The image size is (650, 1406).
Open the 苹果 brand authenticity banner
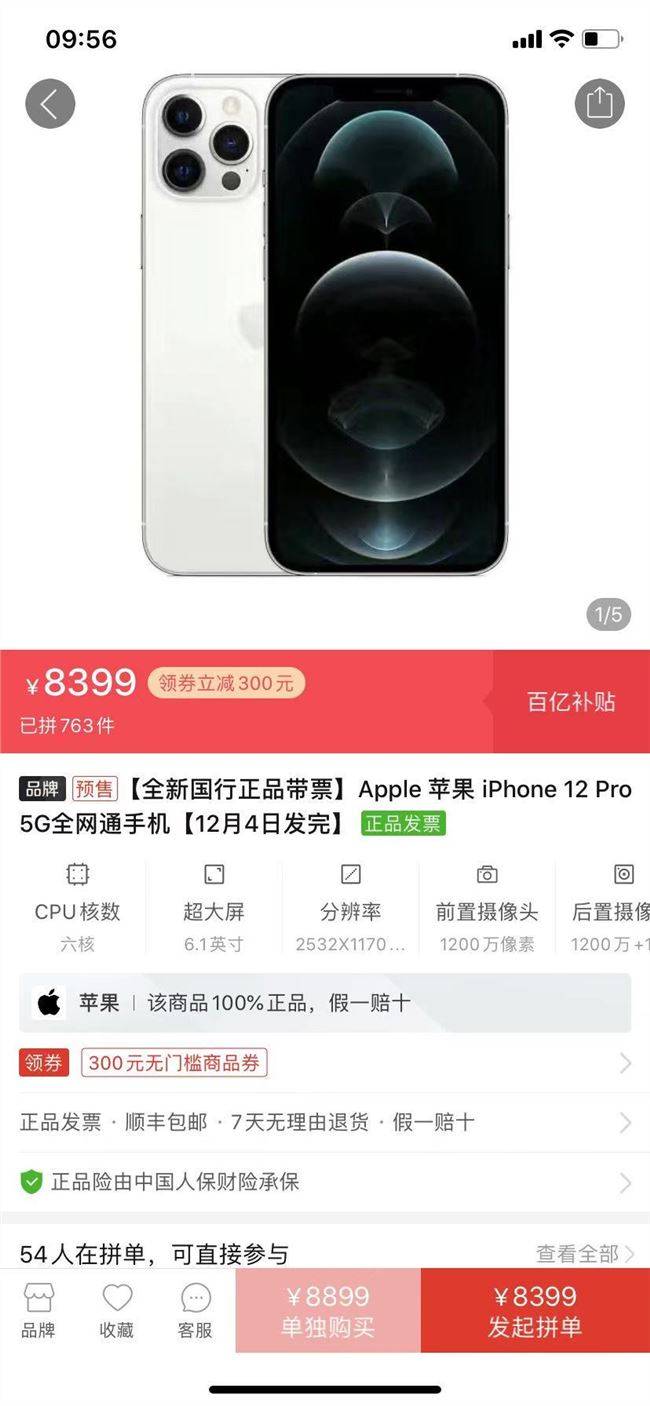pos(325,1002)
